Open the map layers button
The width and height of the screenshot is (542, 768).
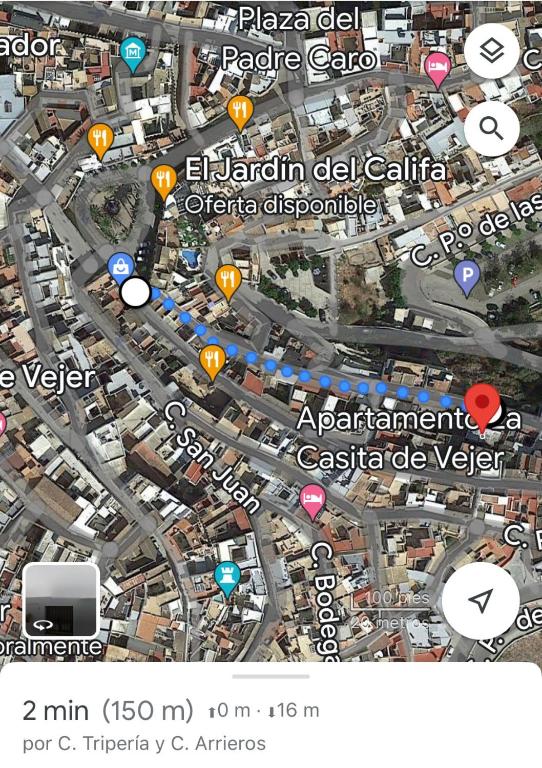(x=492, y=51)
